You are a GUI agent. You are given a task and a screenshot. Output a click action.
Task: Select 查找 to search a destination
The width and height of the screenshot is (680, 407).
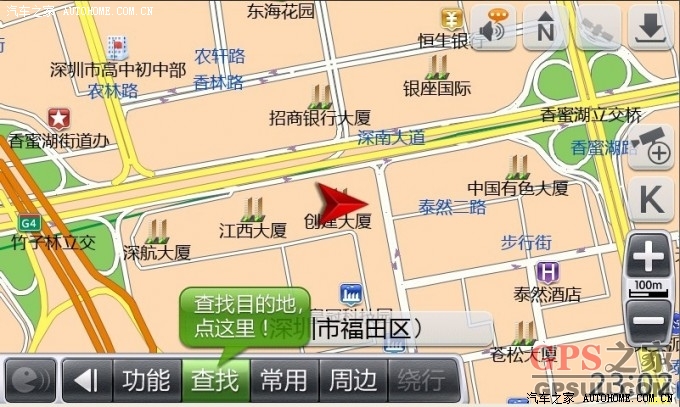point(215,380)
